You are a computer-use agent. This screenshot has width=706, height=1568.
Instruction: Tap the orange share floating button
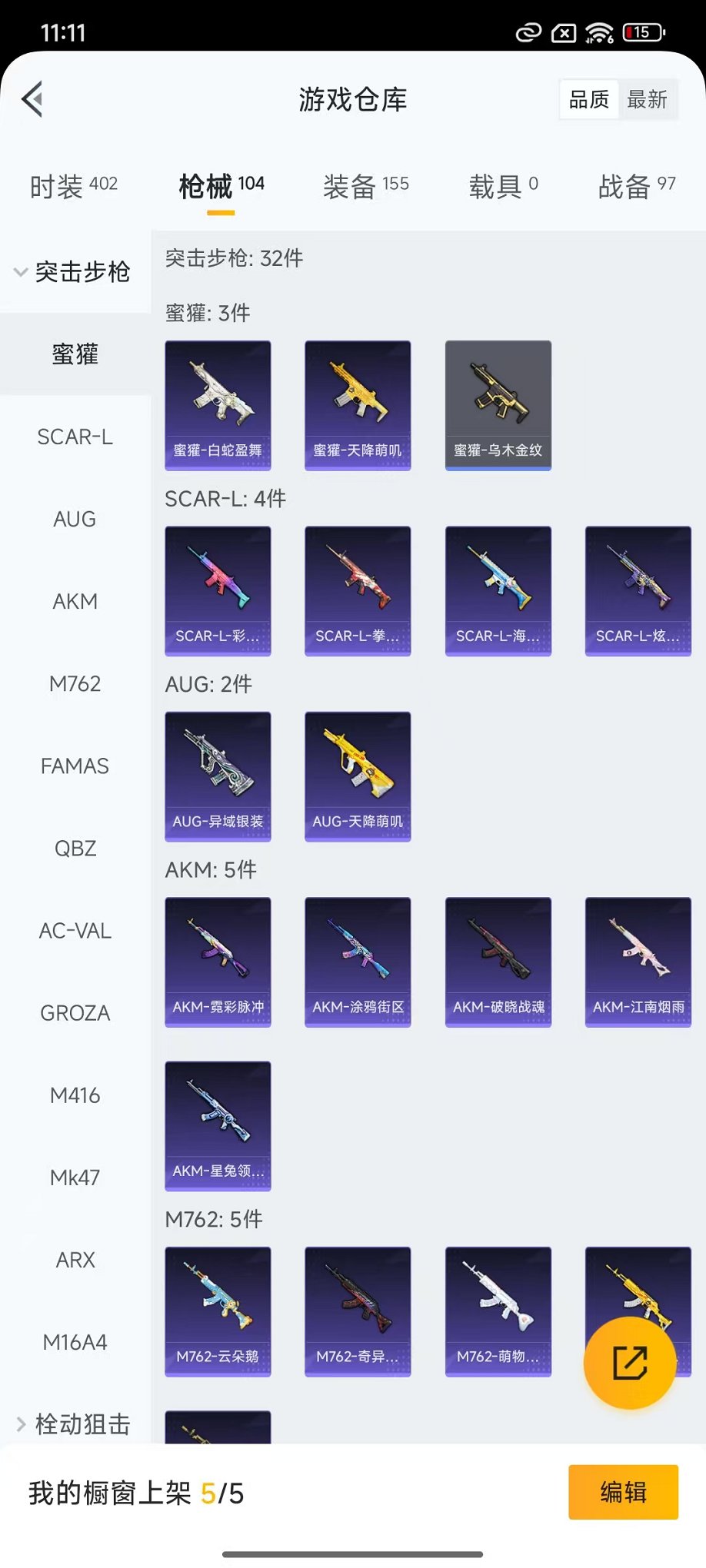point(629,1363)
